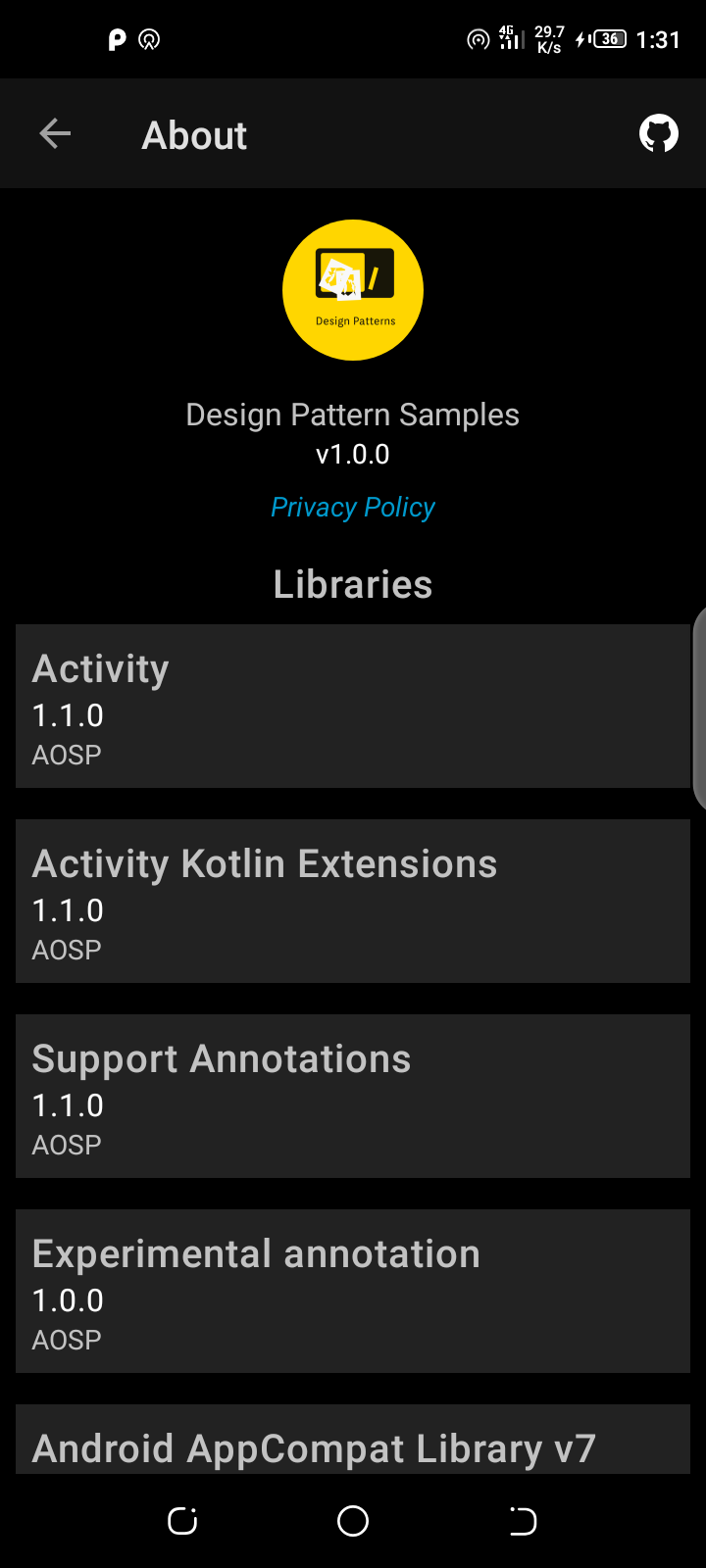Select the Activity Kotlin Extensions library
This screenshot has width=706, height=1568.
[353, 901]
